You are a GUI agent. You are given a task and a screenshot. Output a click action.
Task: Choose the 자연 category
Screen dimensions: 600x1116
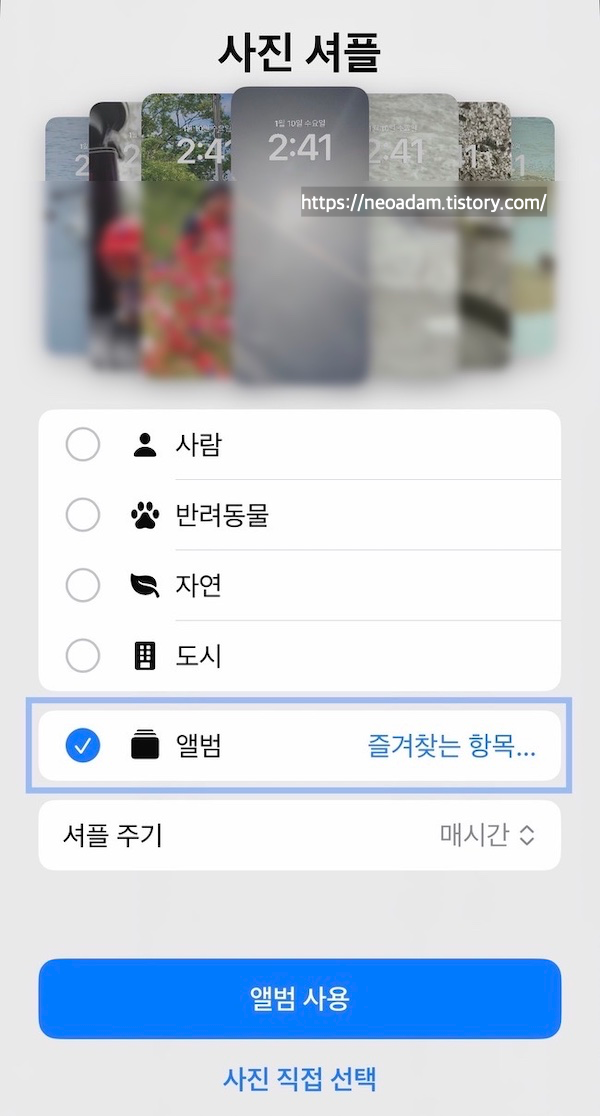click(300, 586)
